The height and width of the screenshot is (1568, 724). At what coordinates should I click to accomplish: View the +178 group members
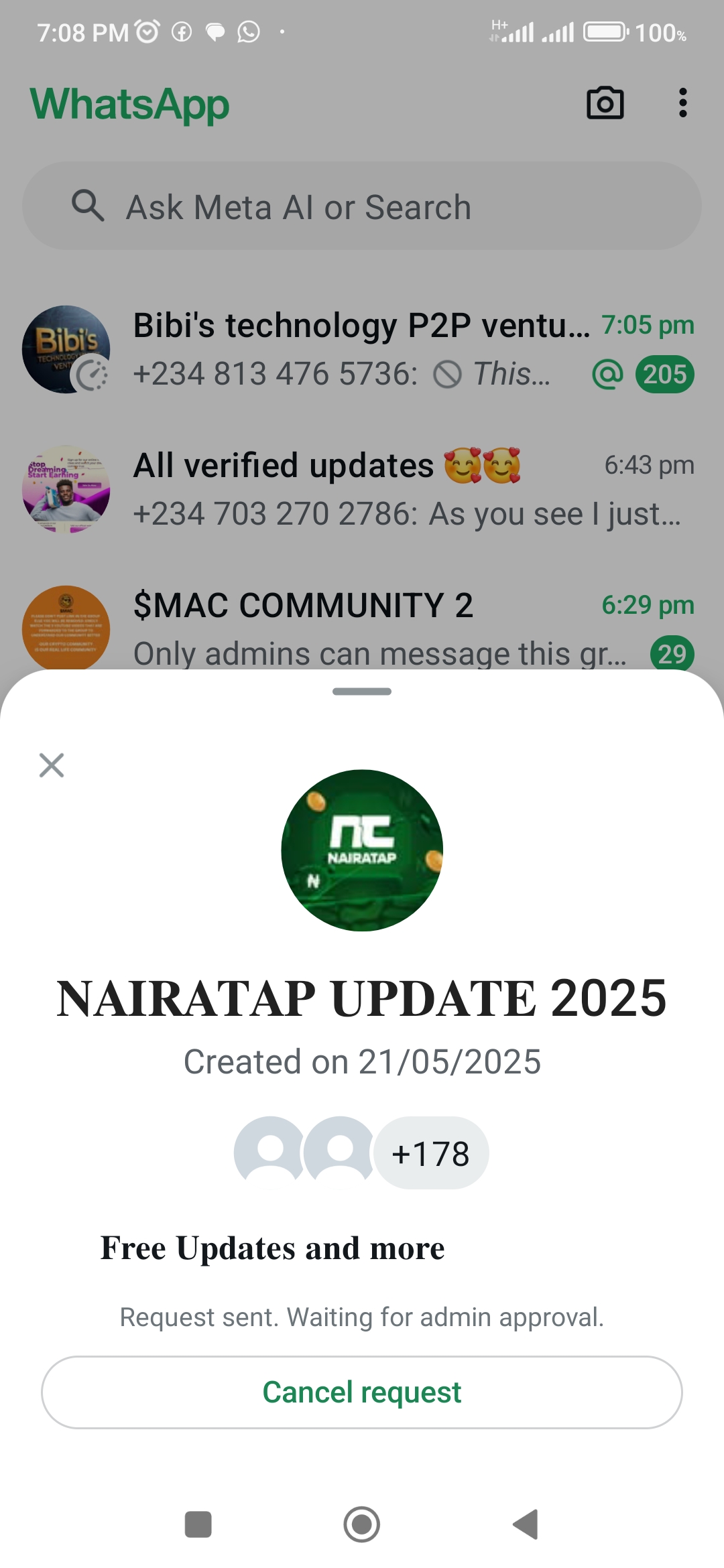pos(430,1153)
